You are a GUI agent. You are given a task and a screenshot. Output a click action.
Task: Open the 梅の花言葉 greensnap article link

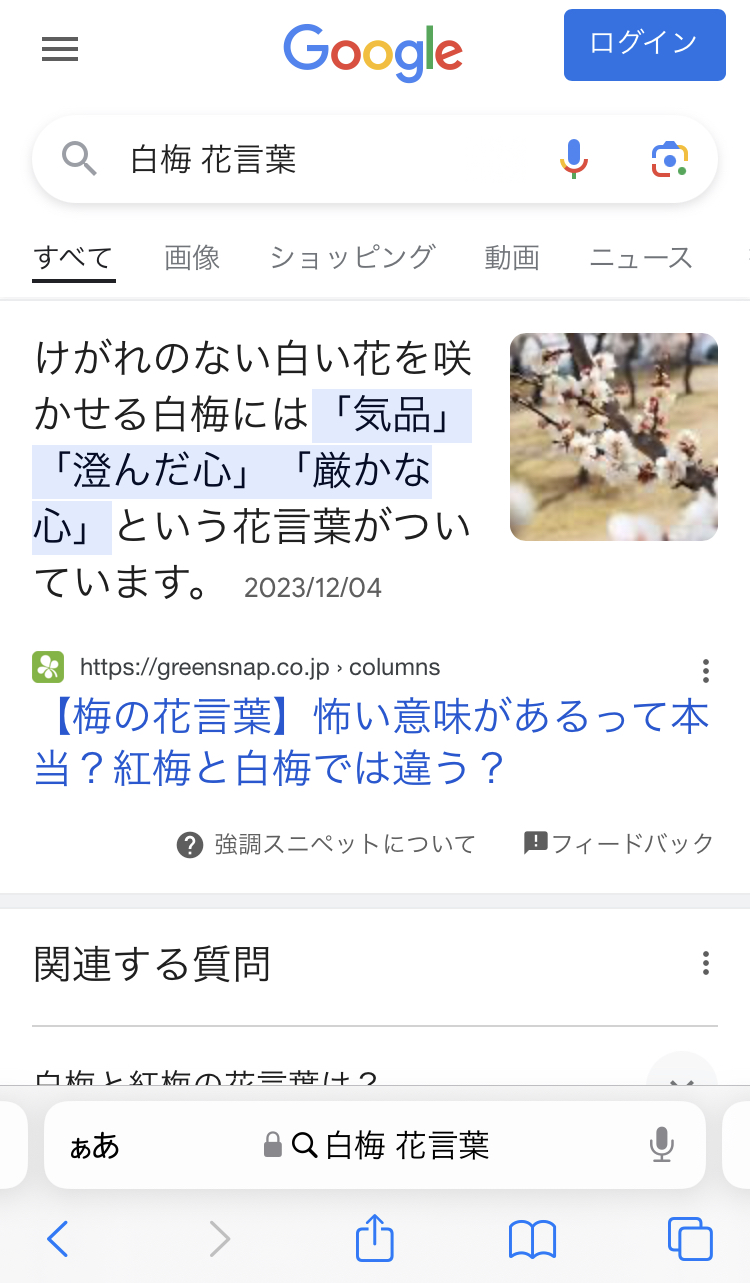click(371, 743)
